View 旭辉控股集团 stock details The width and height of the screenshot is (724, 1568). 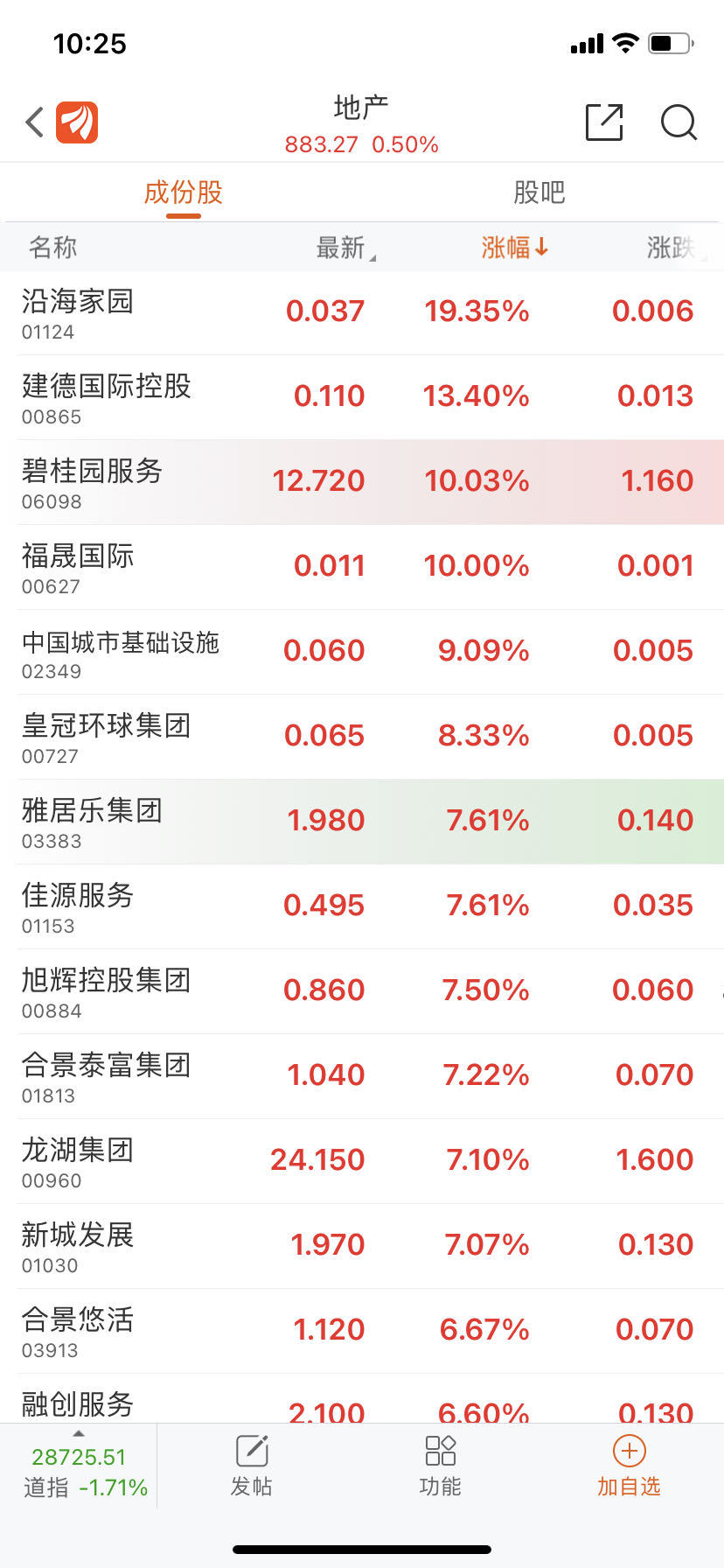pyautogui.click(x=362, y=992)
